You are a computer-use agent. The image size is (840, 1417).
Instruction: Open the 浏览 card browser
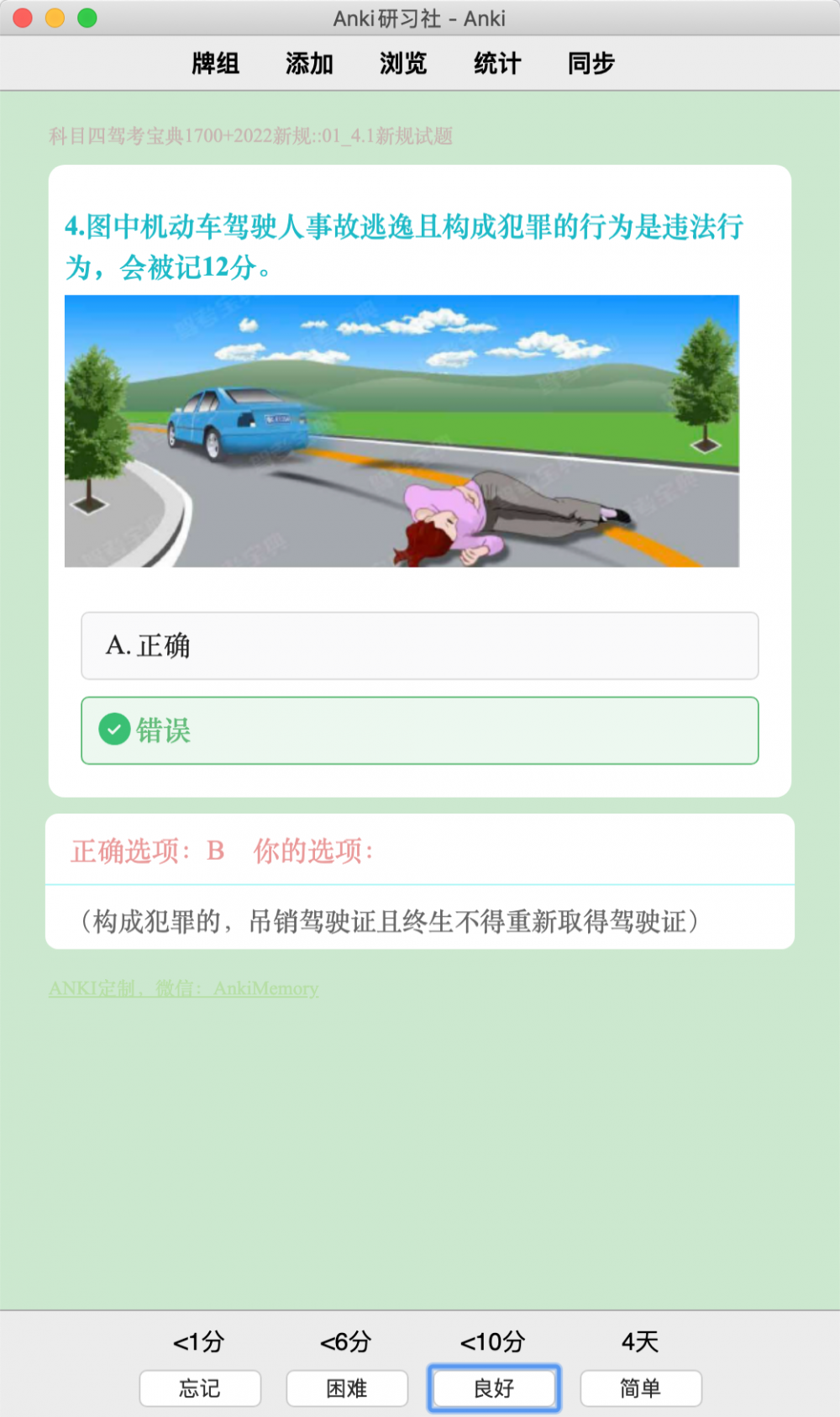pyautogui.click(x=403, y=63)
